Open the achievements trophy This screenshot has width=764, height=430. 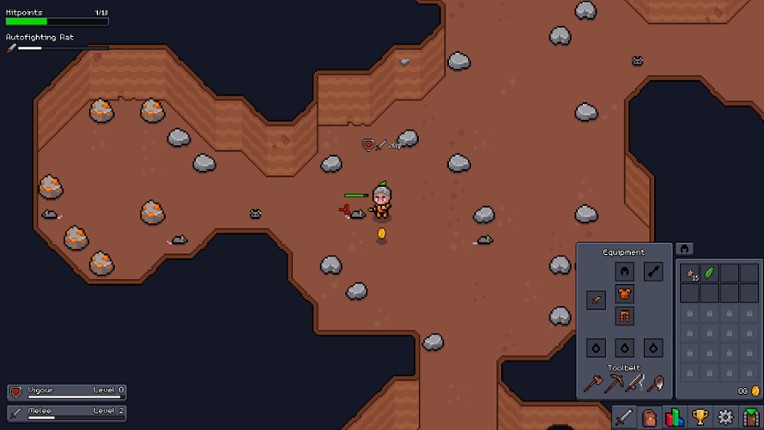tap(700, 417)
